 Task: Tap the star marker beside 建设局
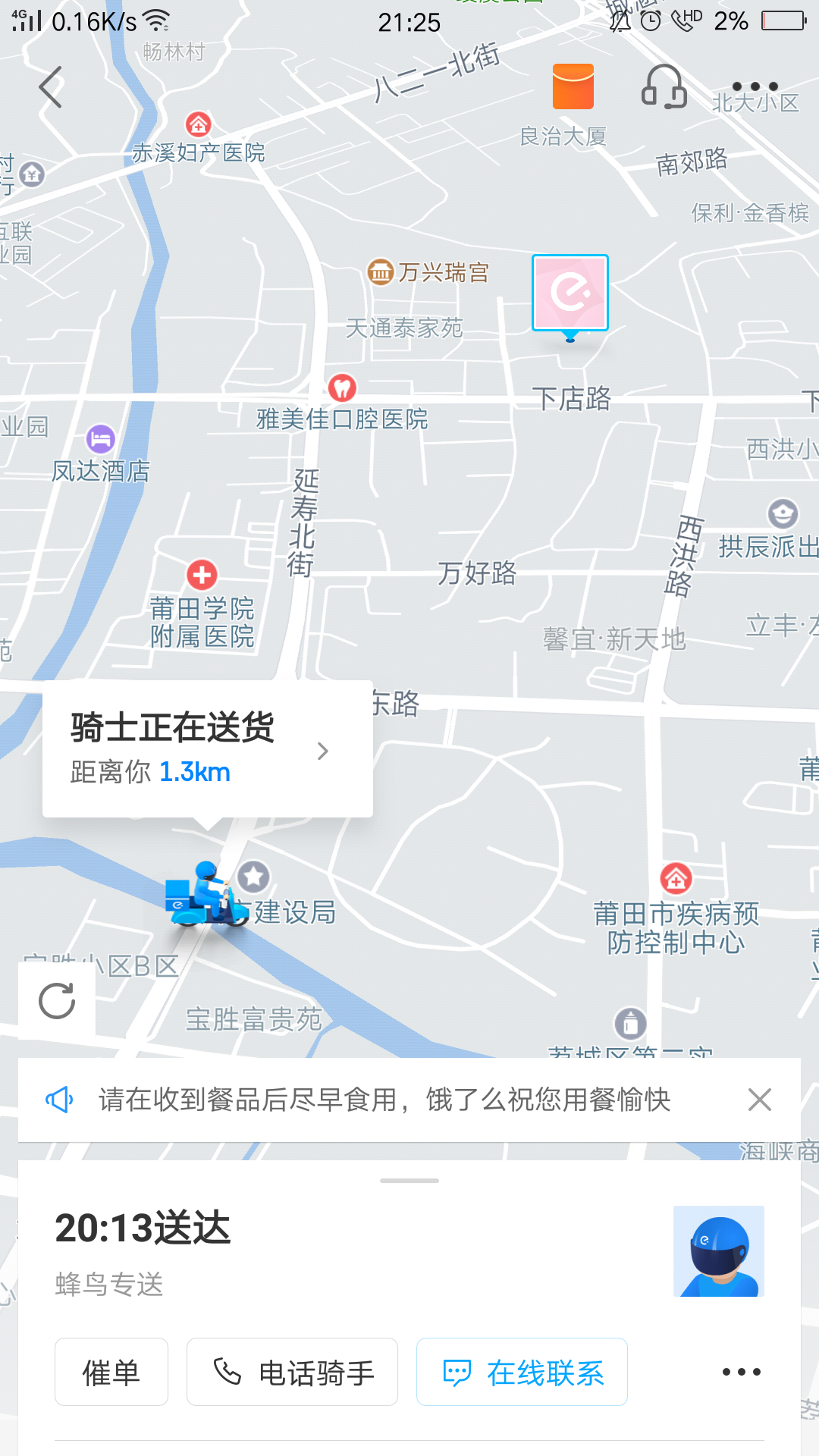click(253, 877)
